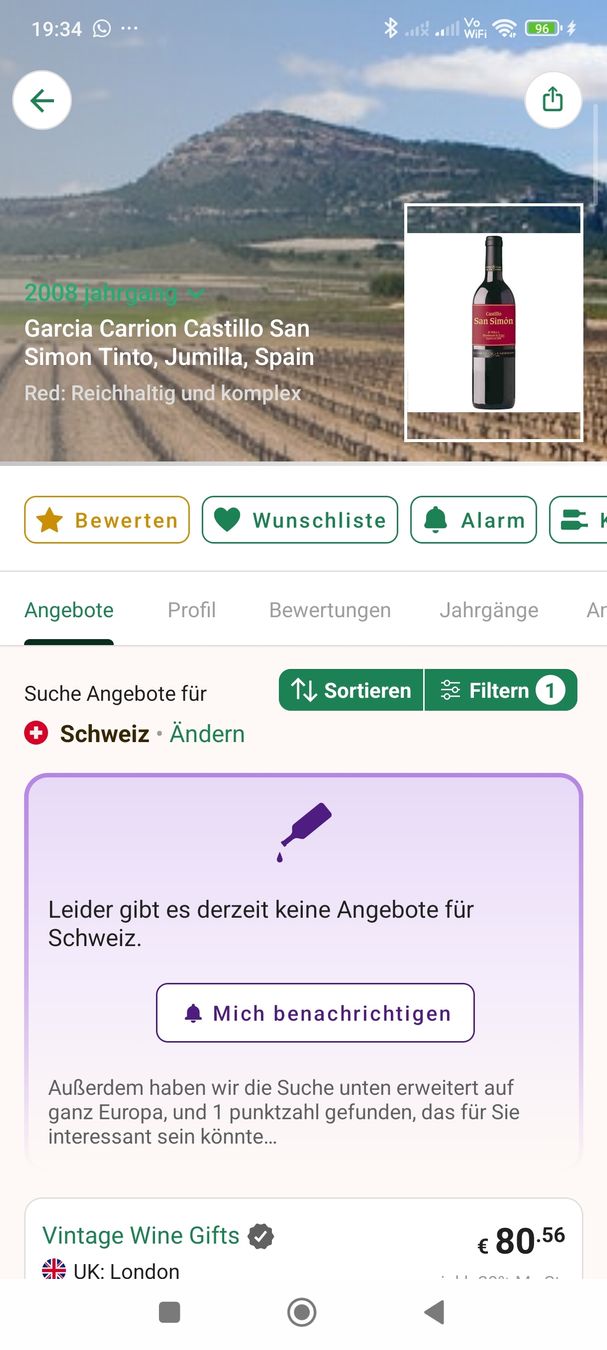This screenshot has height=1350, width=607.
Task: Open the Vintage Wine Gifts offer
Action: click(304, 1239)
